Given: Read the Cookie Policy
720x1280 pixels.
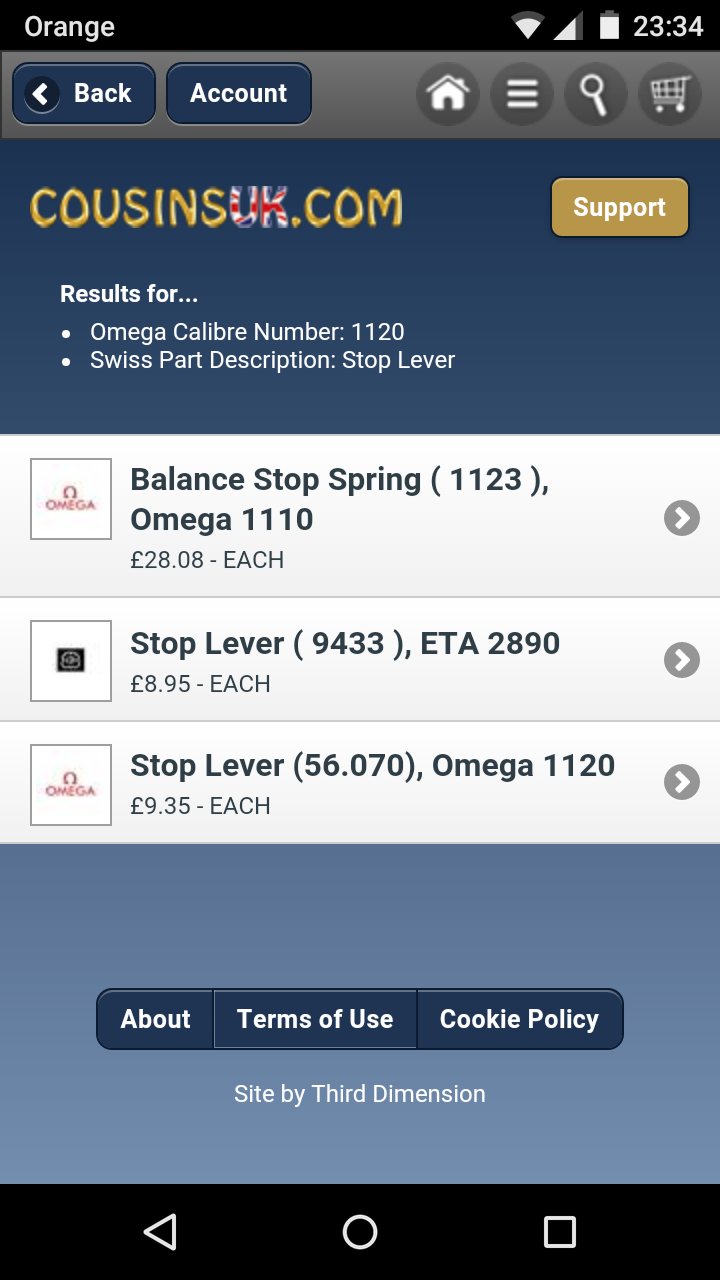Looking at the screenshot, I should (x=519, y=1019).
